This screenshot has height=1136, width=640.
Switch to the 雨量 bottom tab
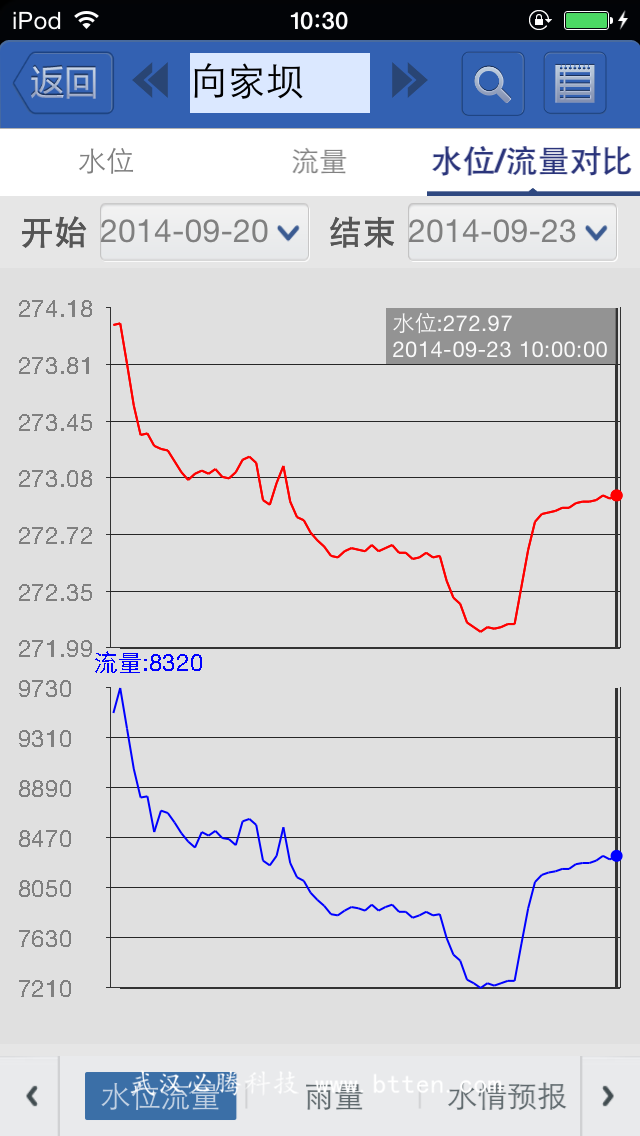pos(333,1098)
